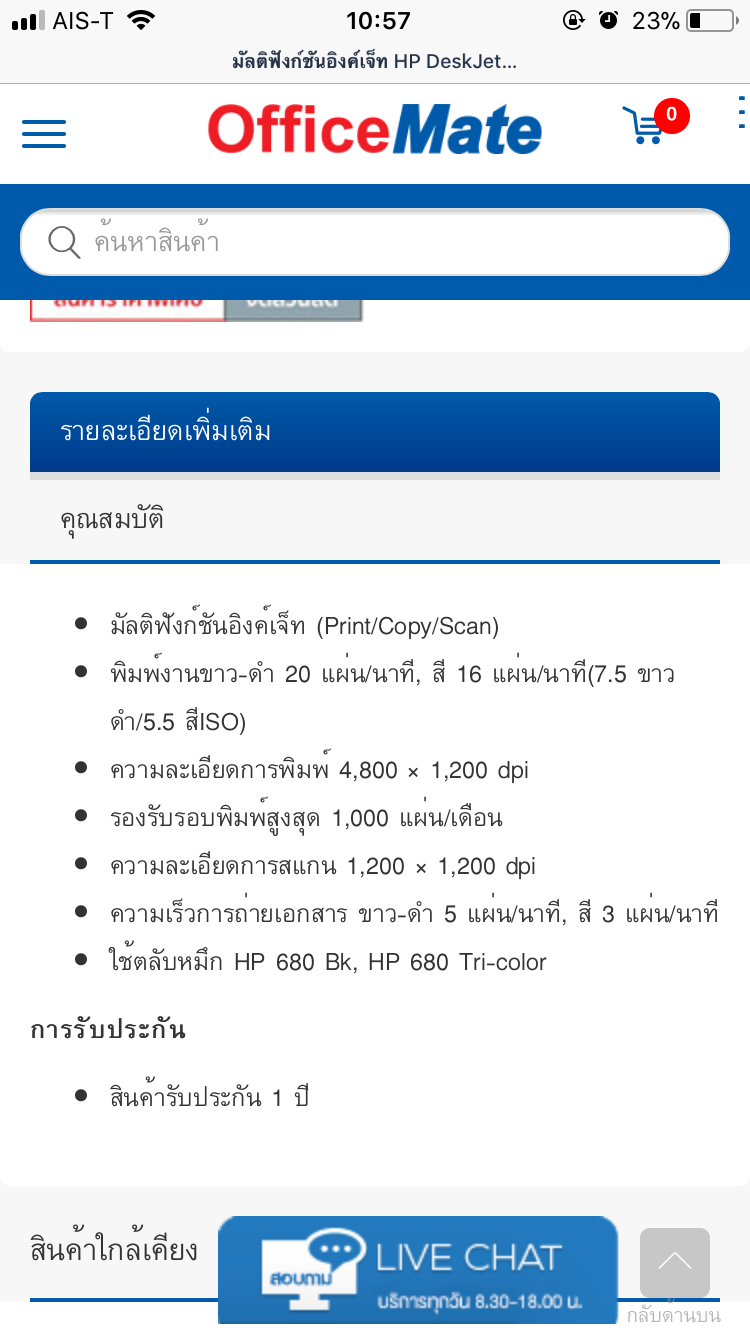Go to the OfficeMate home page

point(375,131)
